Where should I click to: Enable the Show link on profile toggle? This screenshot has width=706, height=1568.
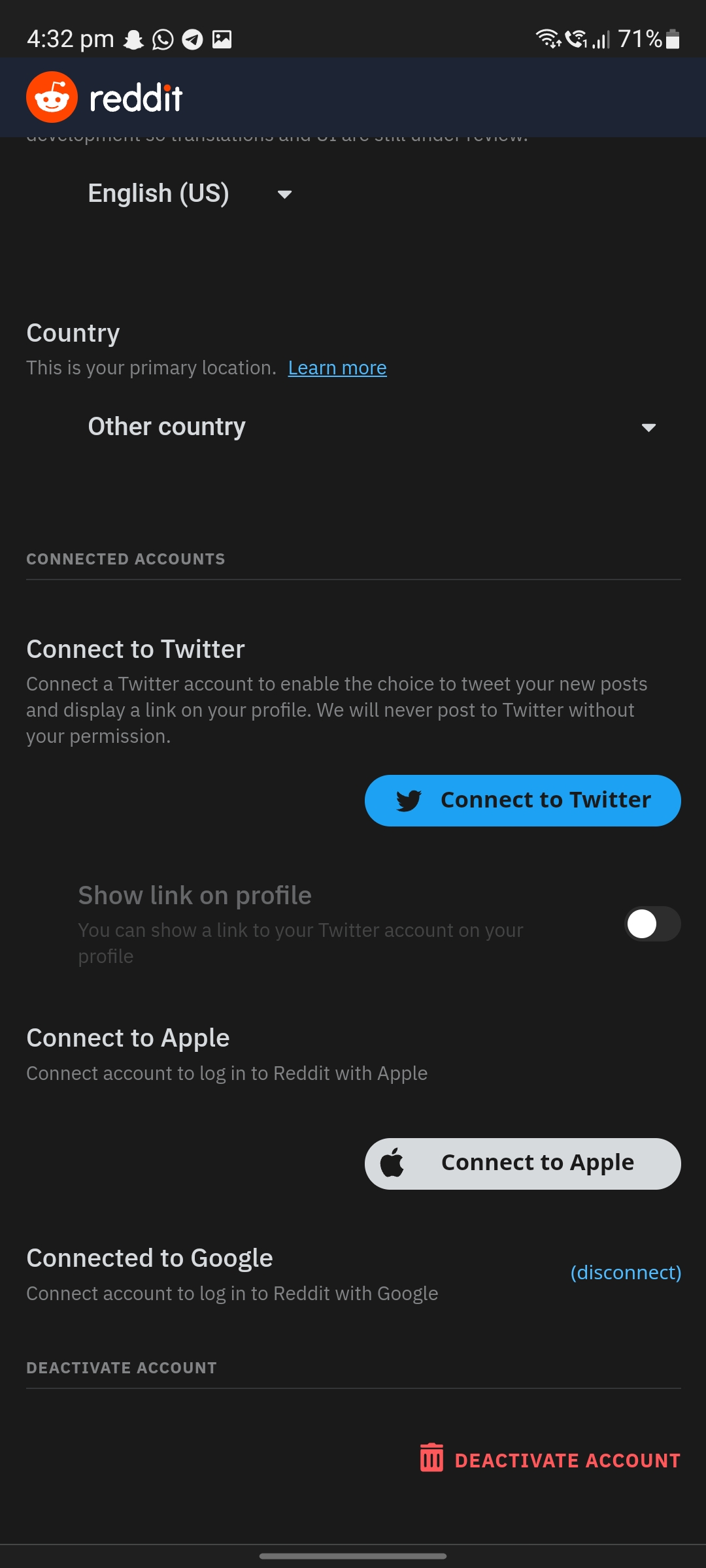point(651,924)
